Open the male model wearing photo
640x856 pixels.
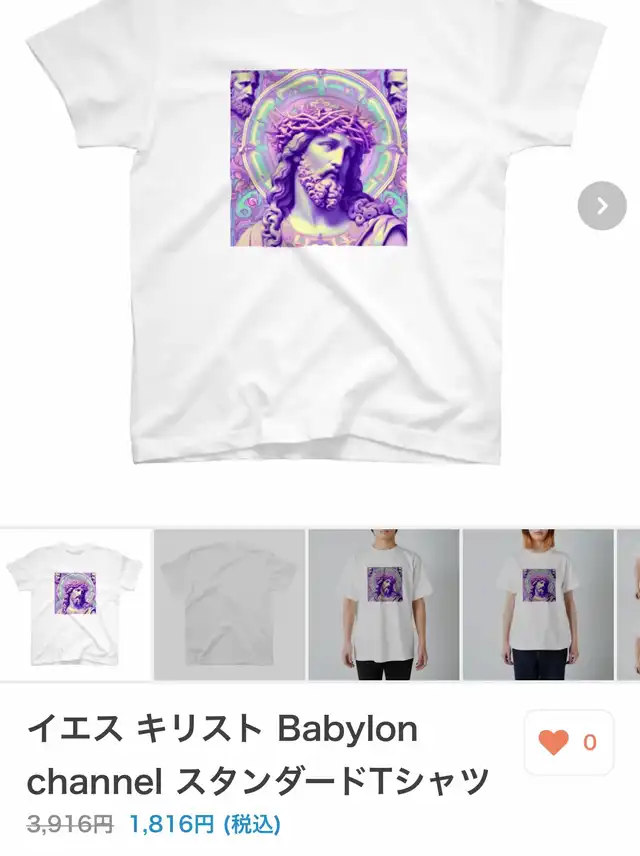(x=384, y=604)
